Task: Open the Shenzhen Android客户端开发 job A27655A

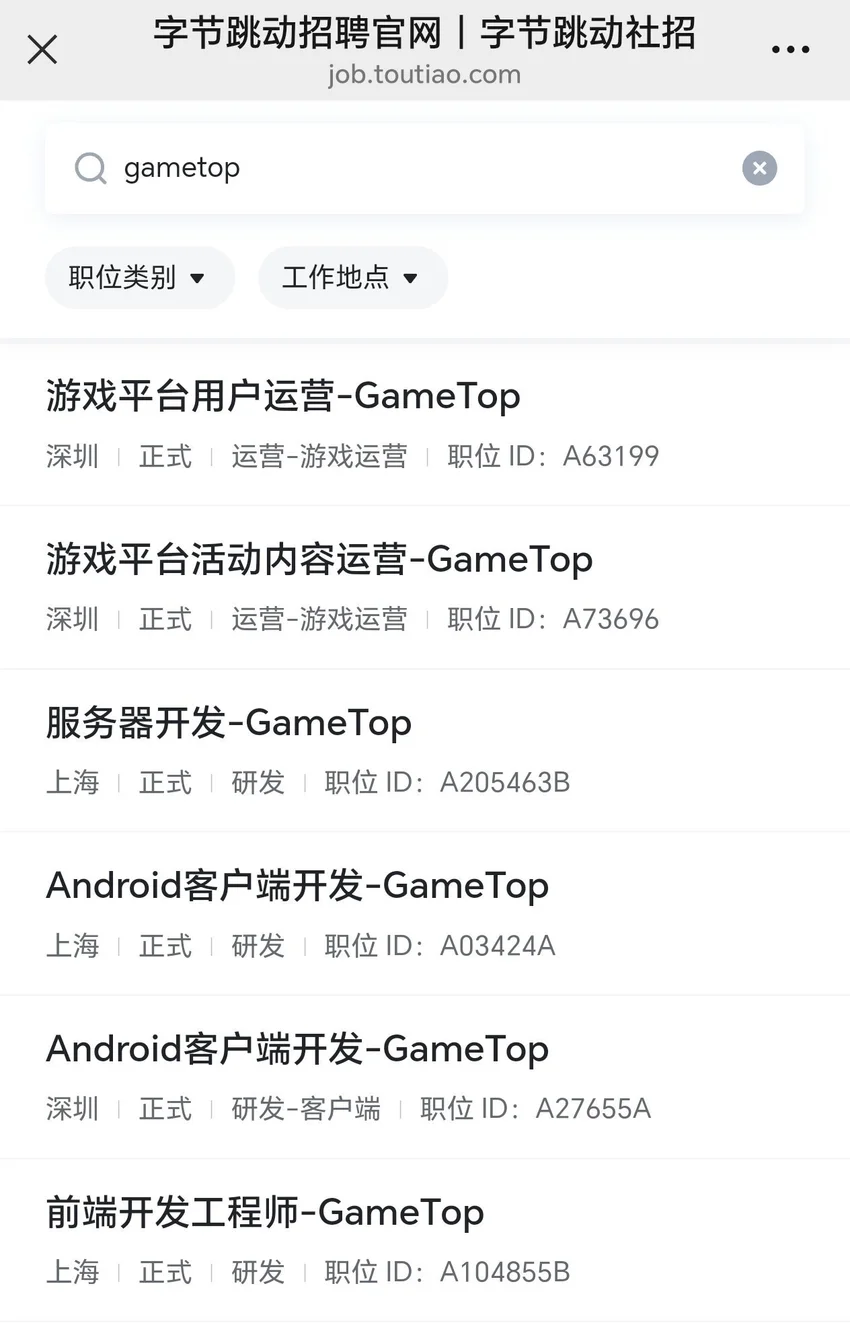Action: [x=297, y=1049]
